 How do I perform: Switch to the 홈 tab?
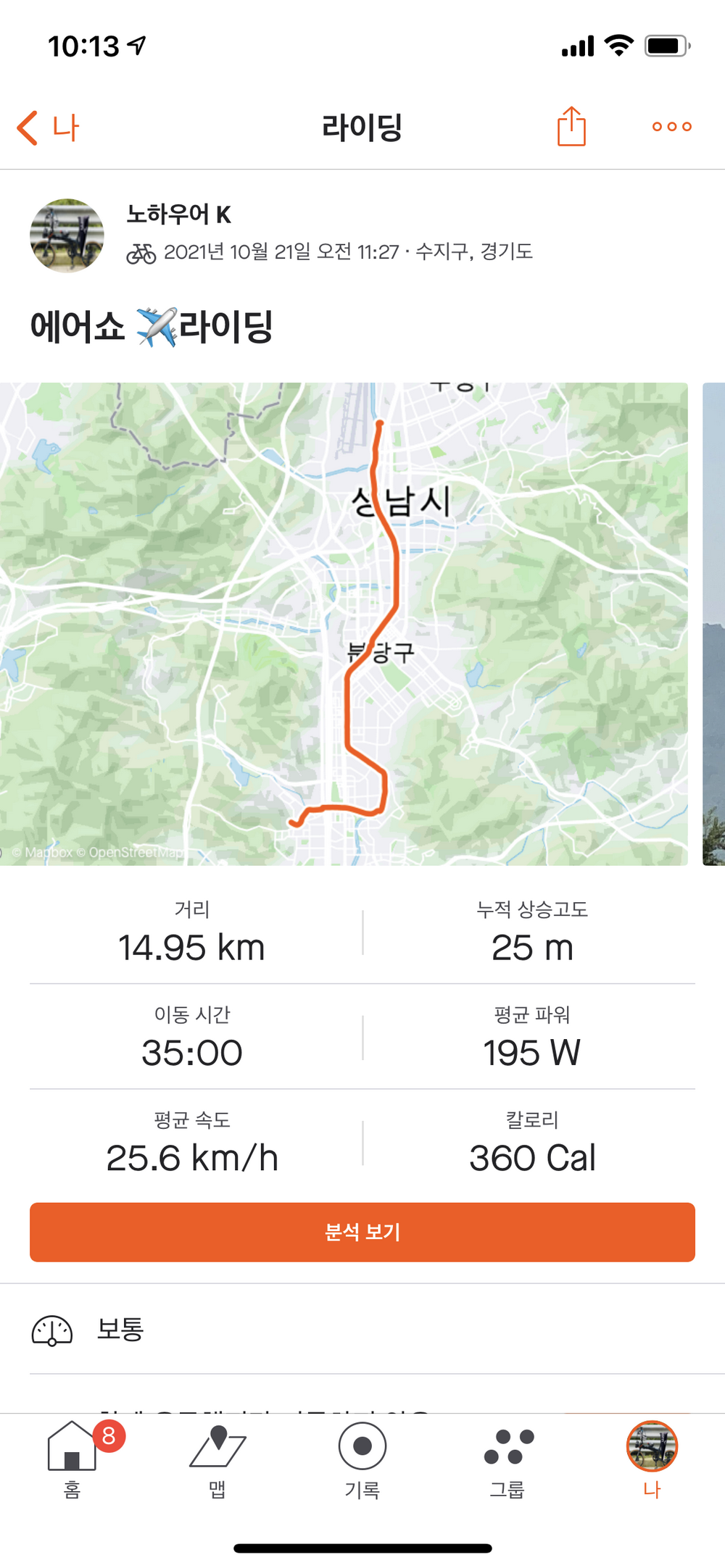[72, 1458]
